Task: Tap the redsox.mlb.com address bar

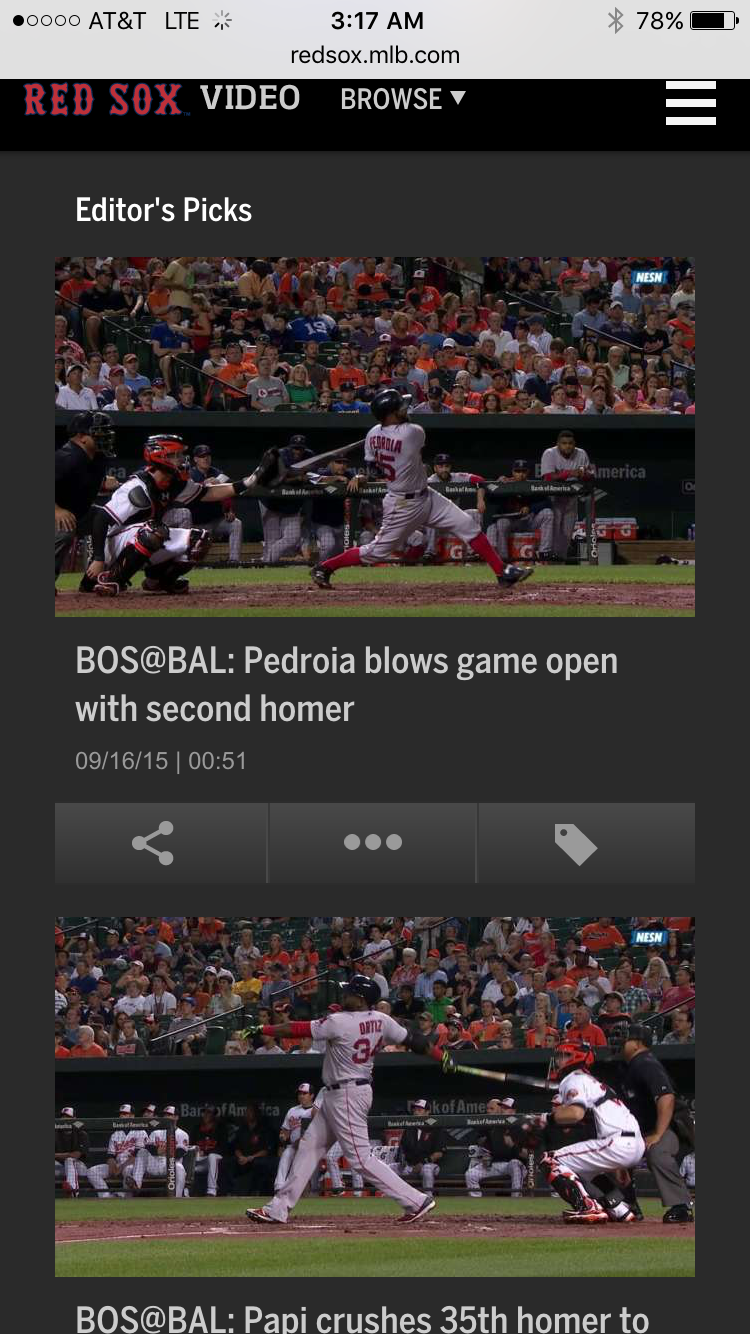Action: tap(375, 55)
